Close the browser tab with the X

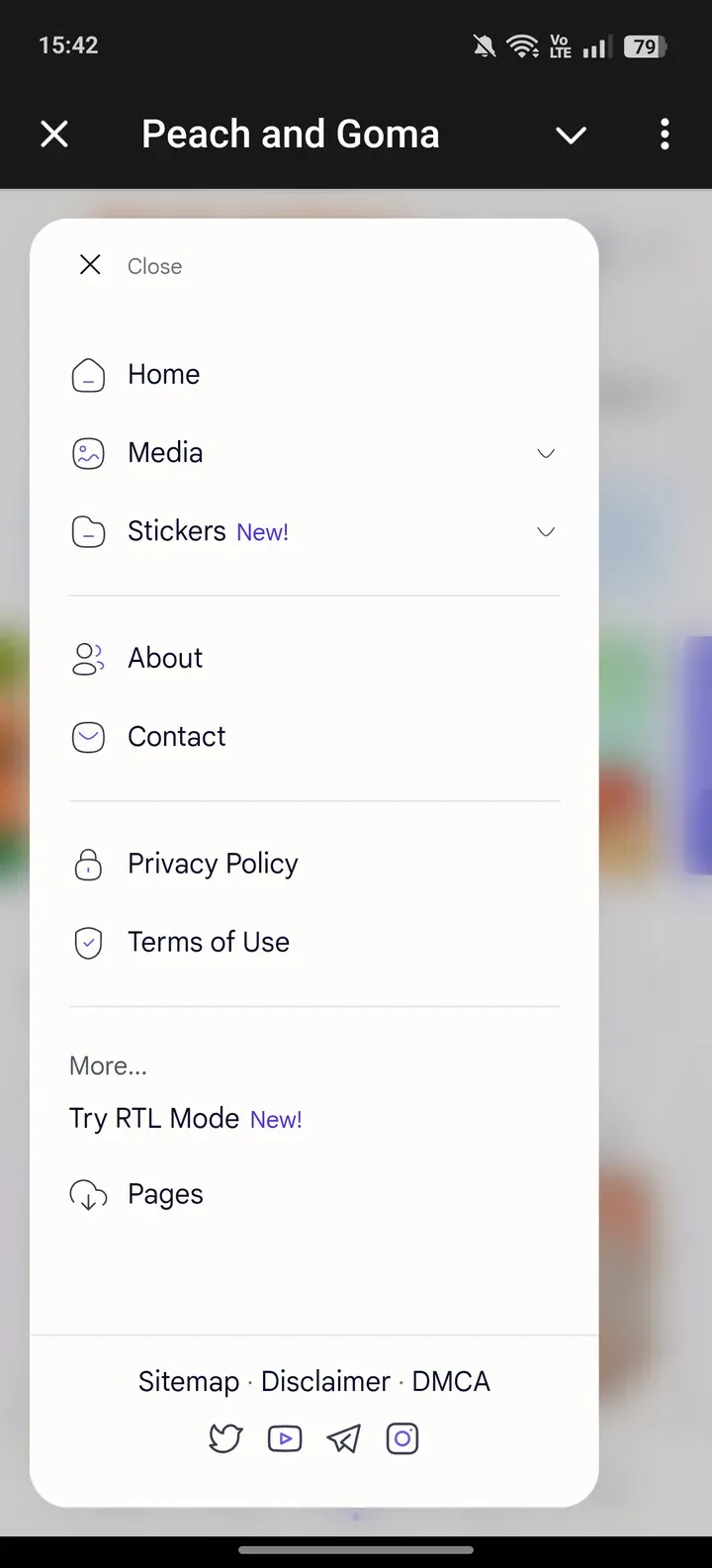point(54,134)
